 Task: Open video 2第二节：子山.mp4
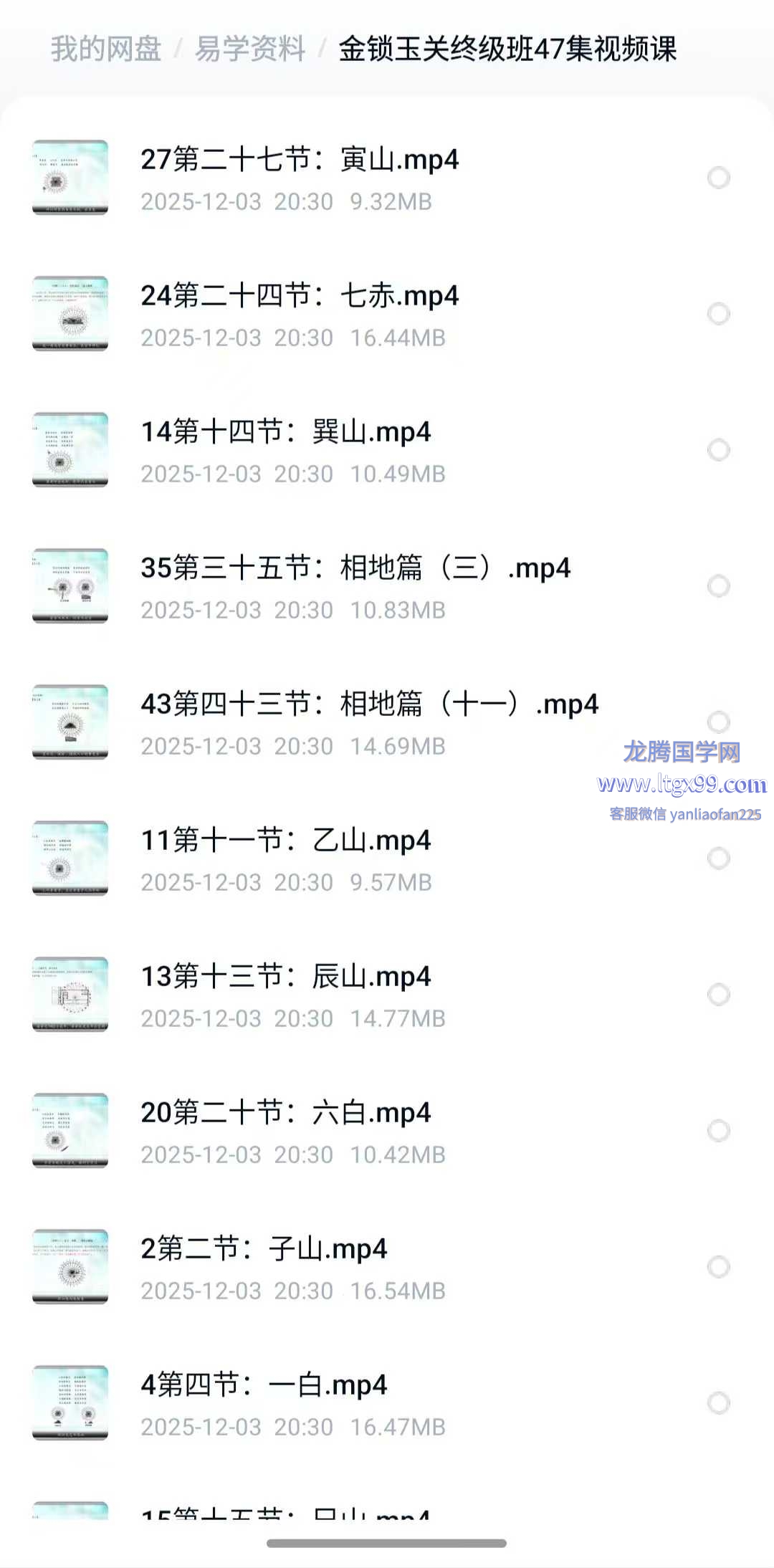(264, 1248)
